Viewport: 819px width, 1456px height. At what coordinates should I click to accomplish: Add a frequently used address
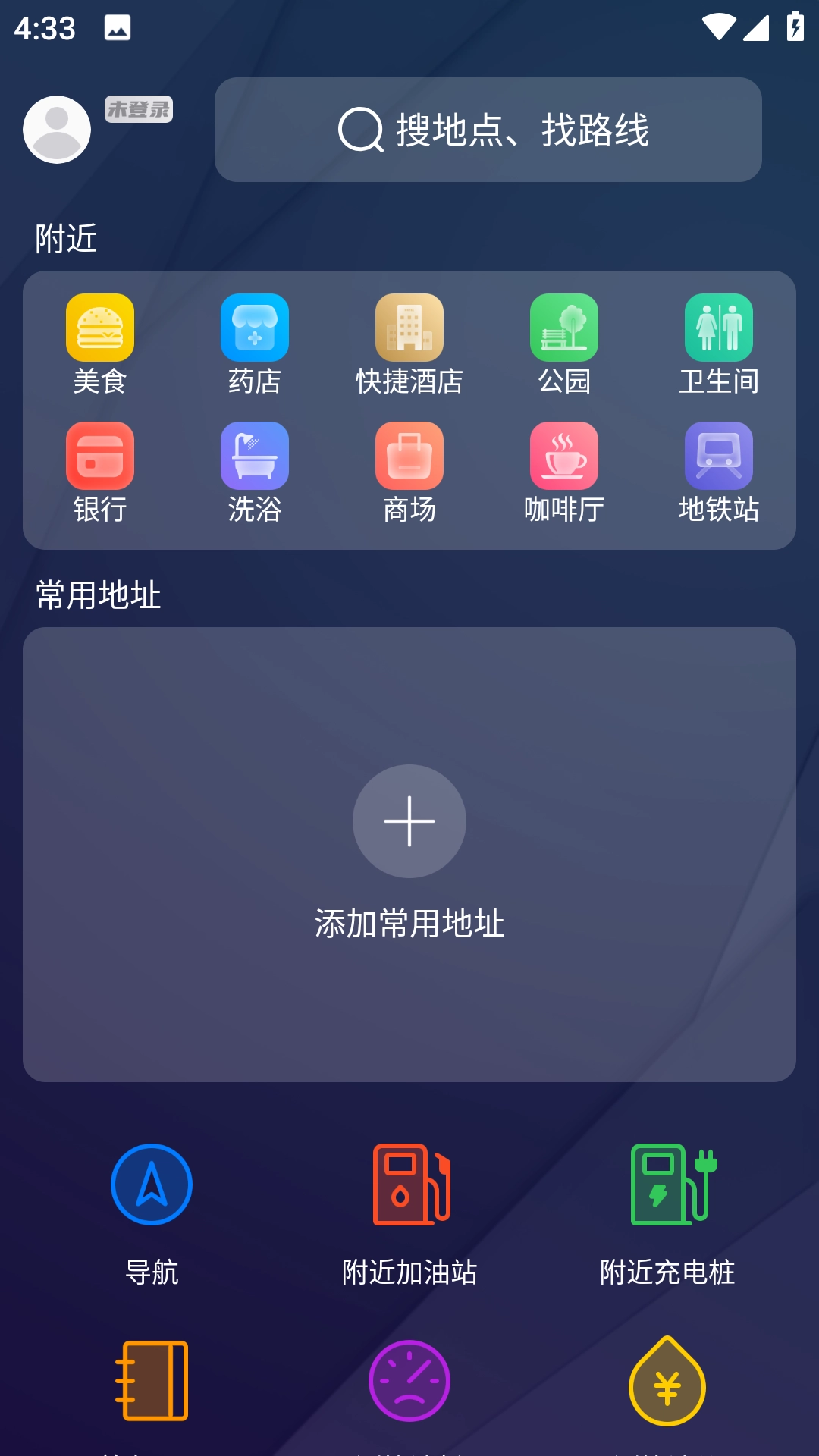pyautogui.click(x=409, y=821)
